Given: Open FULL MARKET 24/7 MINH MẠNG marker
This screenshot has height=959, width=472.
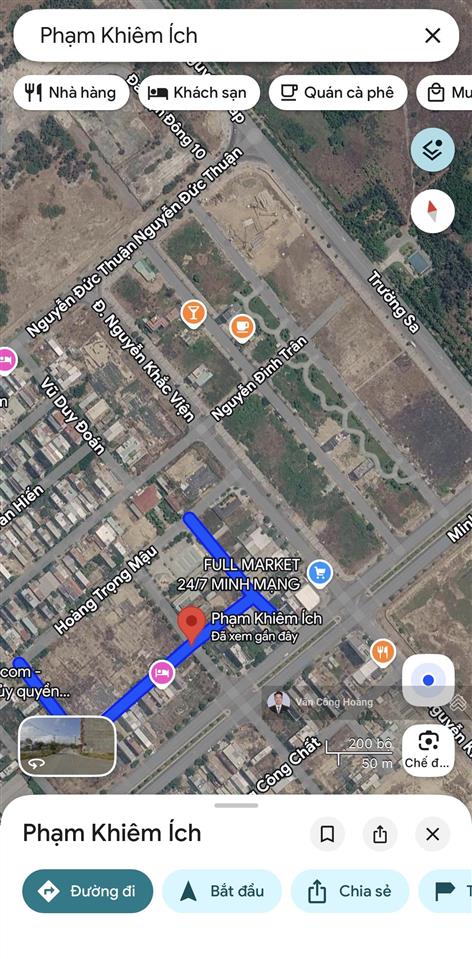Looking at the screenshot, I should click(320, 574).
